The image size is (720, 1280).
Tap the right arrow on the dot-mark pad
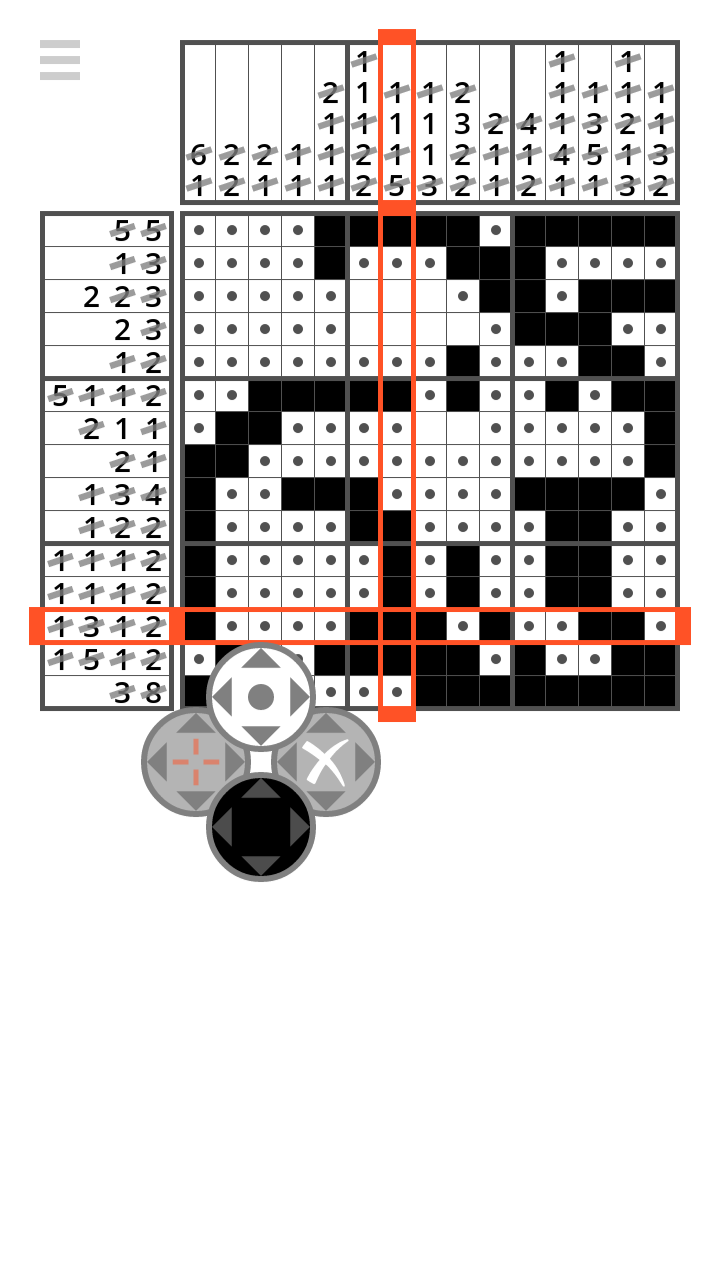pos(300,697)
